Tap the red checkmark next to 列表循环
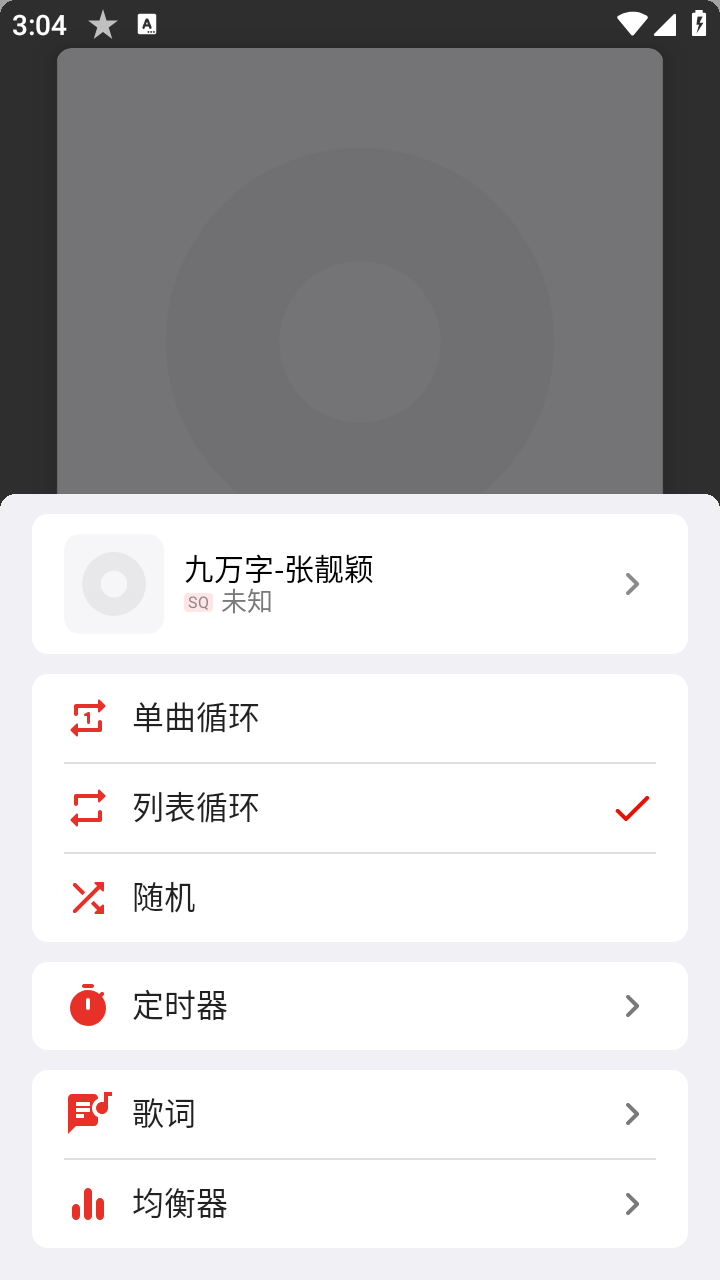The width and height of the screenshot is (720, 1280). click(x=632, y=807)
